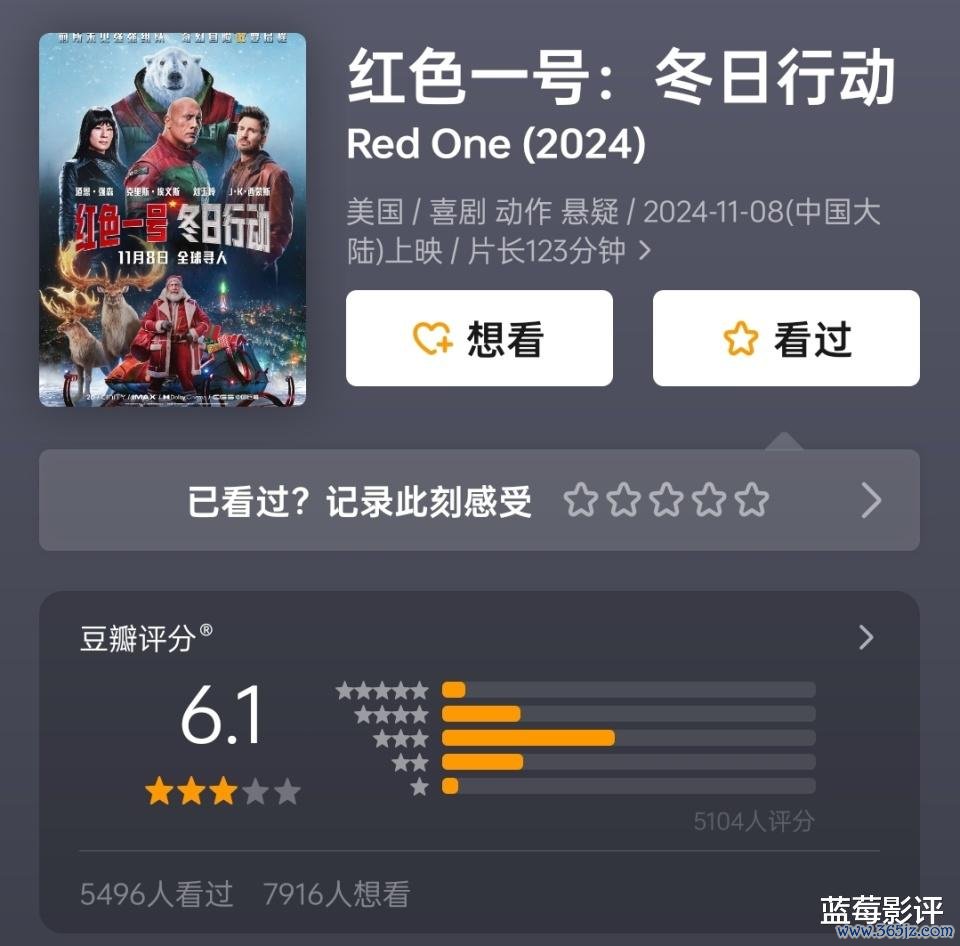Viewport: 960px width, 946px height.
Task: Mark the movie as 想看
Action: (479, 339)
